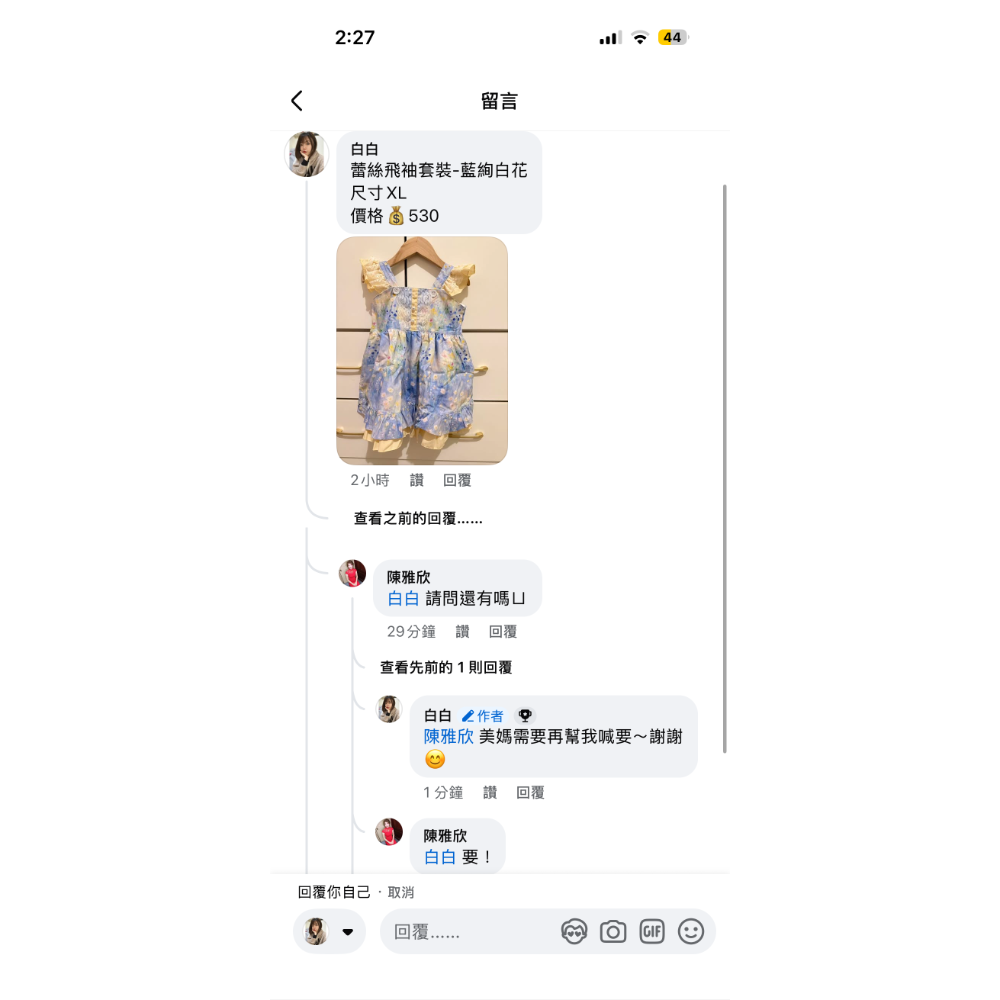This screenshot has height=1000, width=1000.
Task: Go back from the 留言 comments screen
Action: point(297,101)
